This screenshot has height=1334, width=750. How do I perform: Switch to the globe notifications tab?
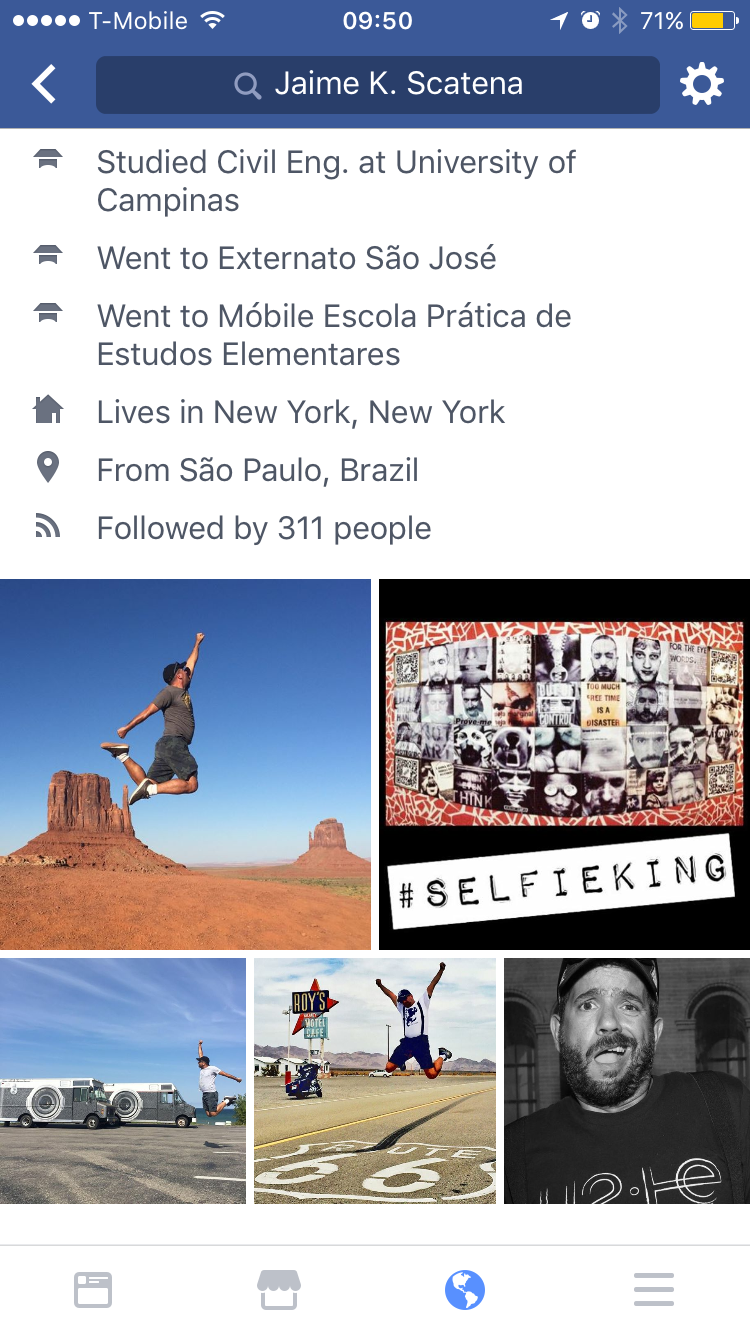click(x=465, y=1290)
